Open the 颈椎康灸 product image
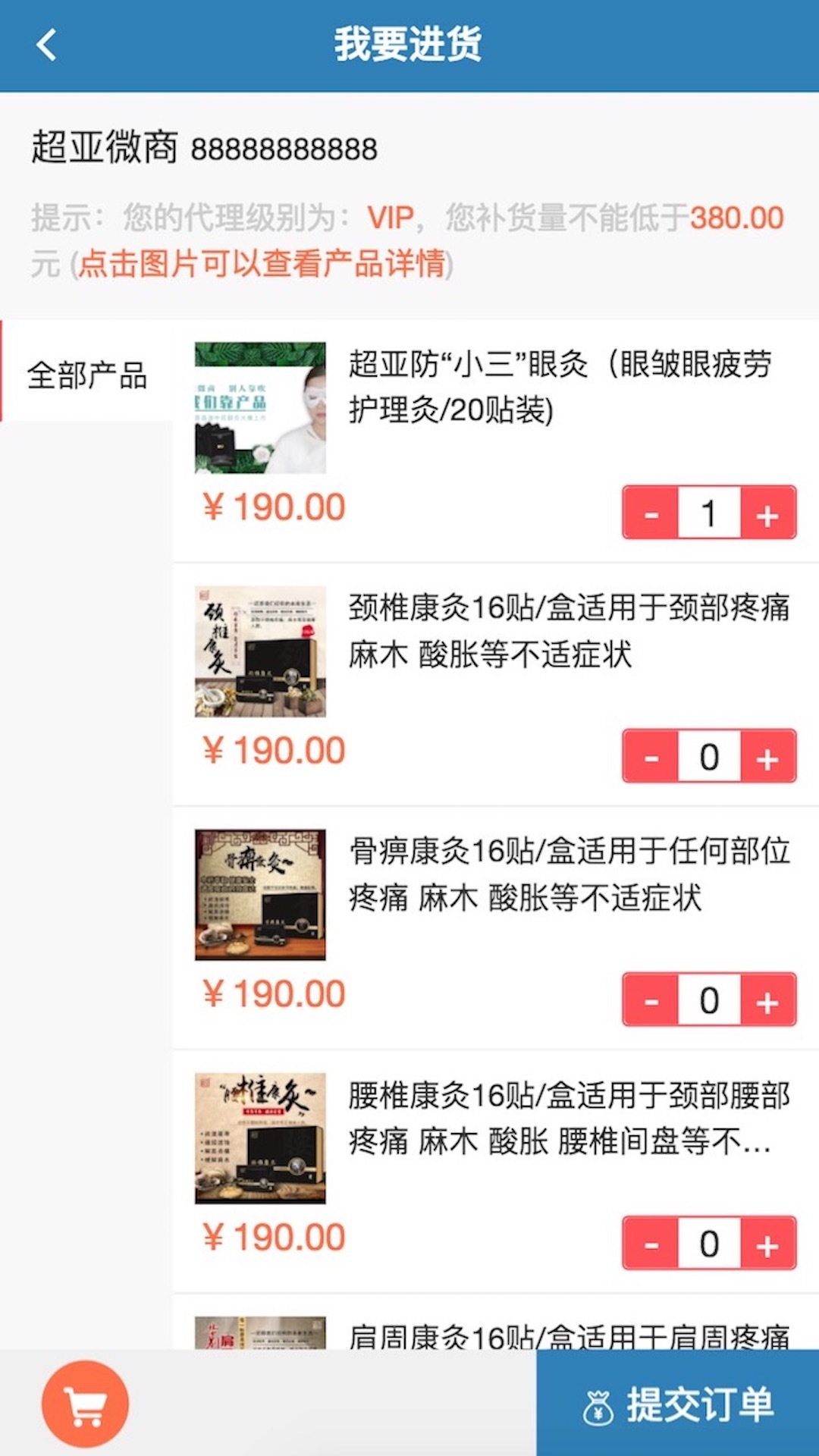The height and width of the screenshot is (1456, 819). click(x=260, y=651)
